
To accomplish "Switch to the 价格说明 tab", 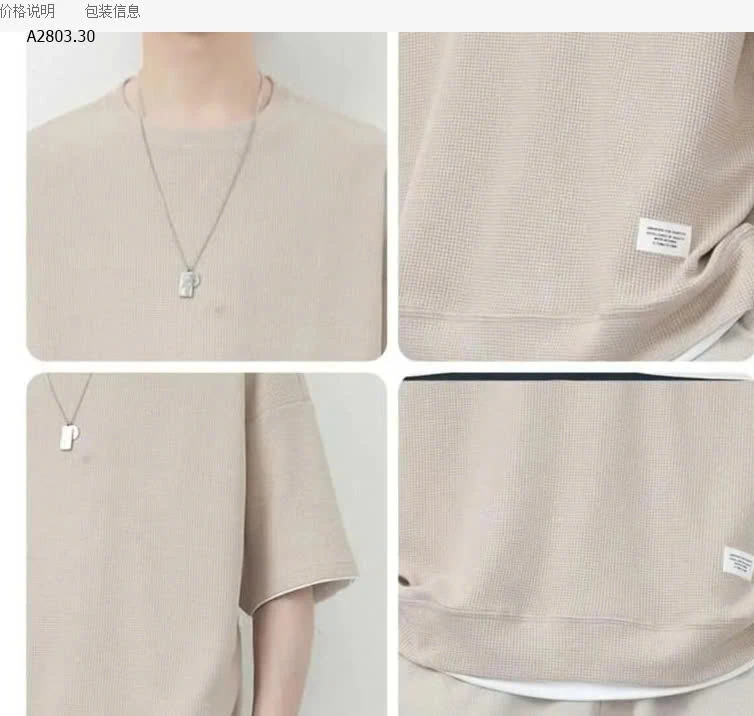I will click(28, 12).
